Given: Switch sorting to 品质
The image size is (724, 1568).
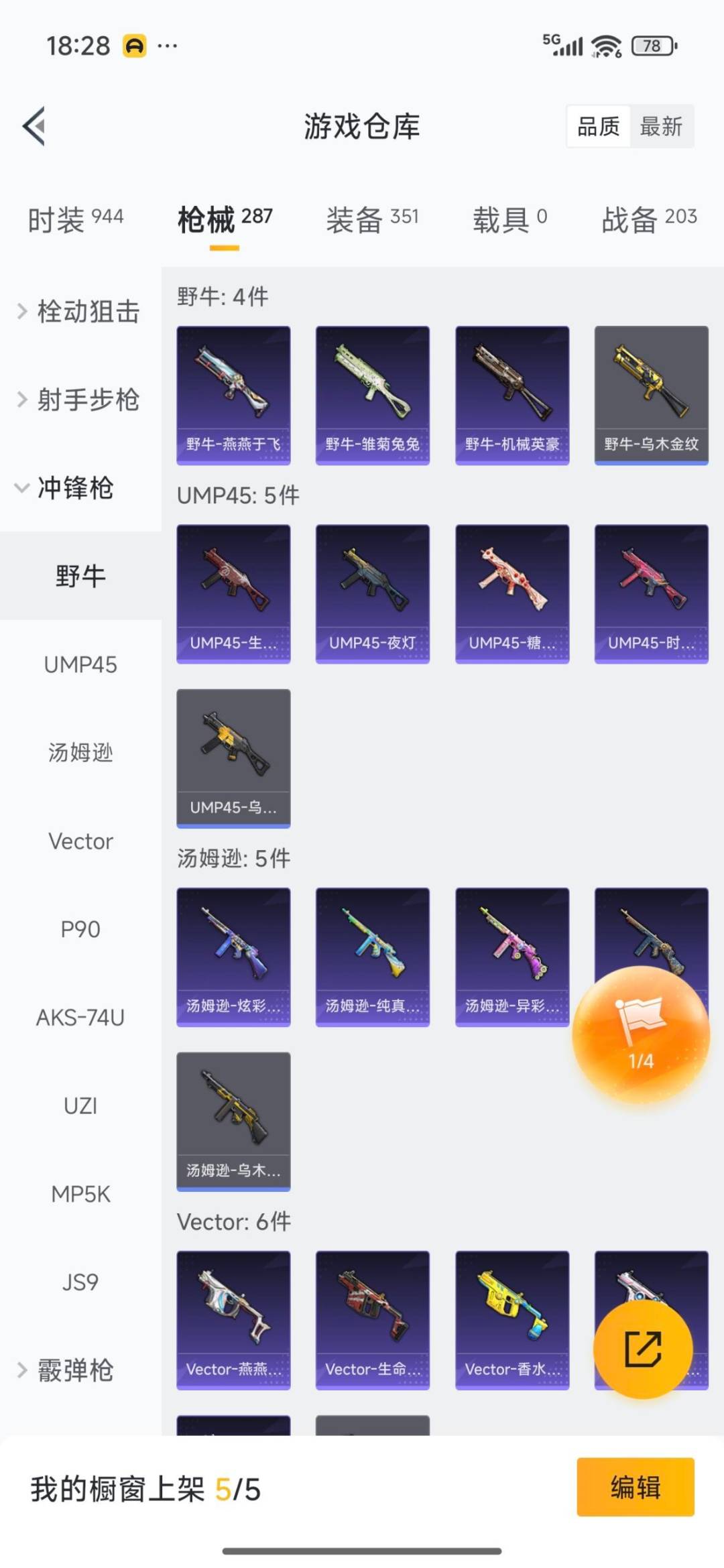Looking at the screenshot, I should [599, 127].
